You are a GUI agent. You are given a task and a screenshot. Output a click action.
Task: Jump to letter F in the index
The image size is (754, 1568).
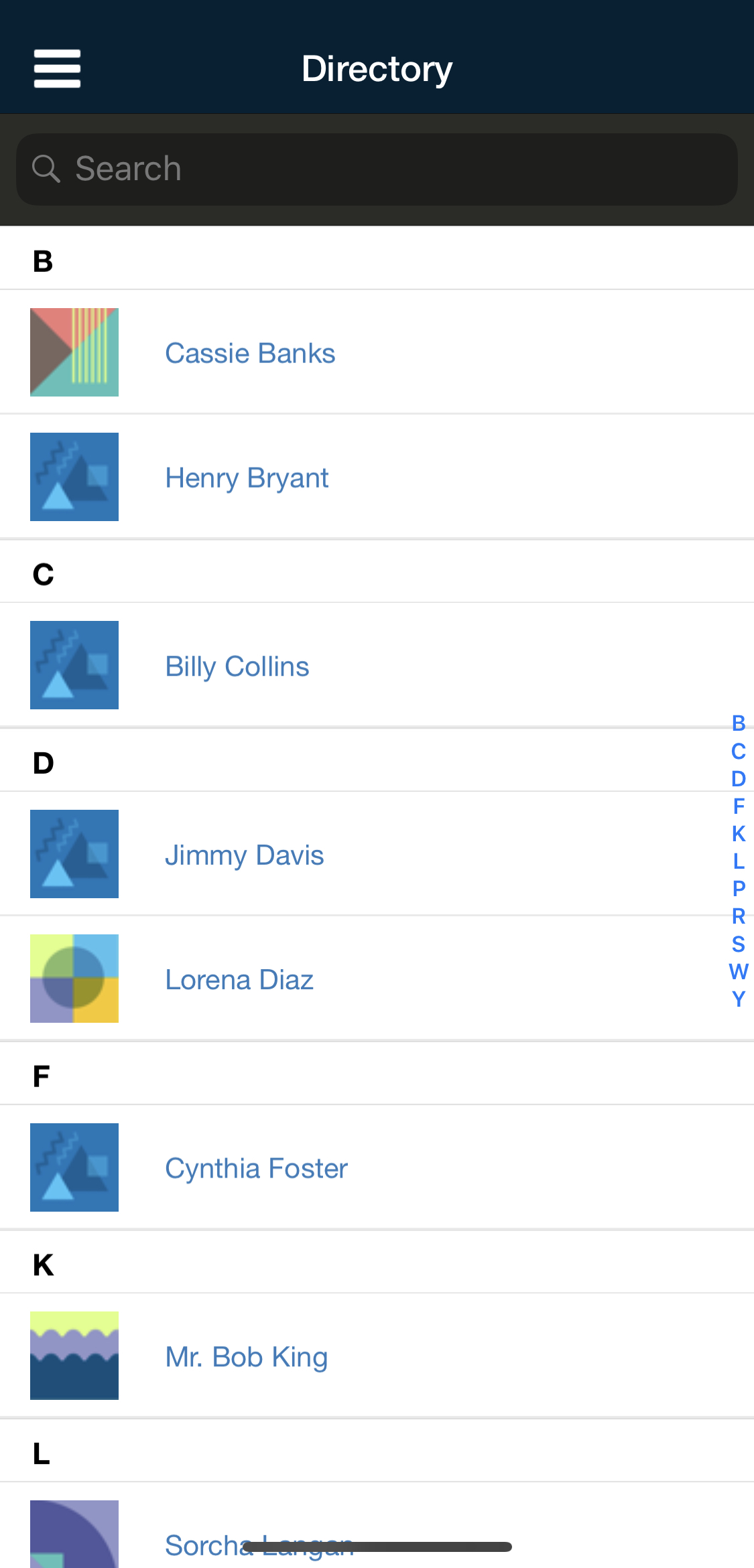[x=739, y=806]
